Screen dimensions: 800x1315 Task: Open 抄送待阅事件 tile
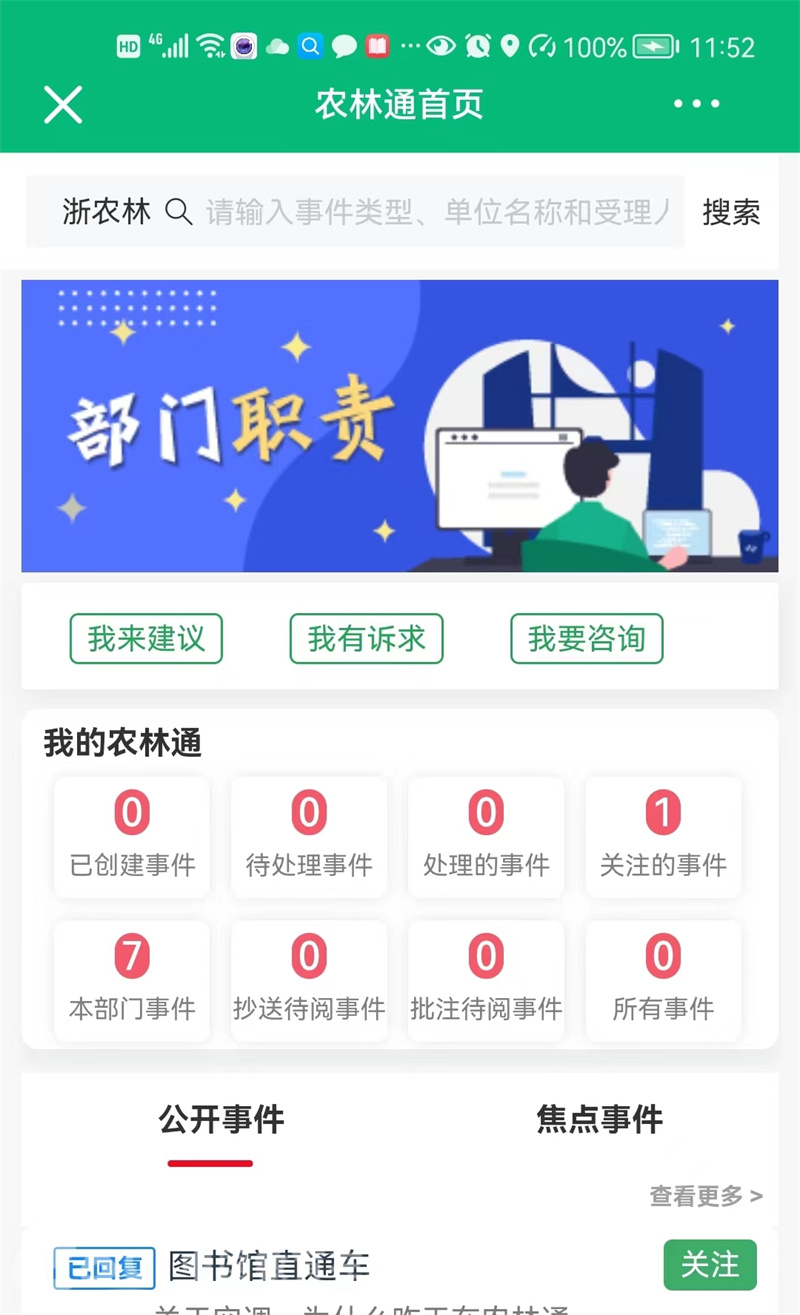tap(309, 981)
